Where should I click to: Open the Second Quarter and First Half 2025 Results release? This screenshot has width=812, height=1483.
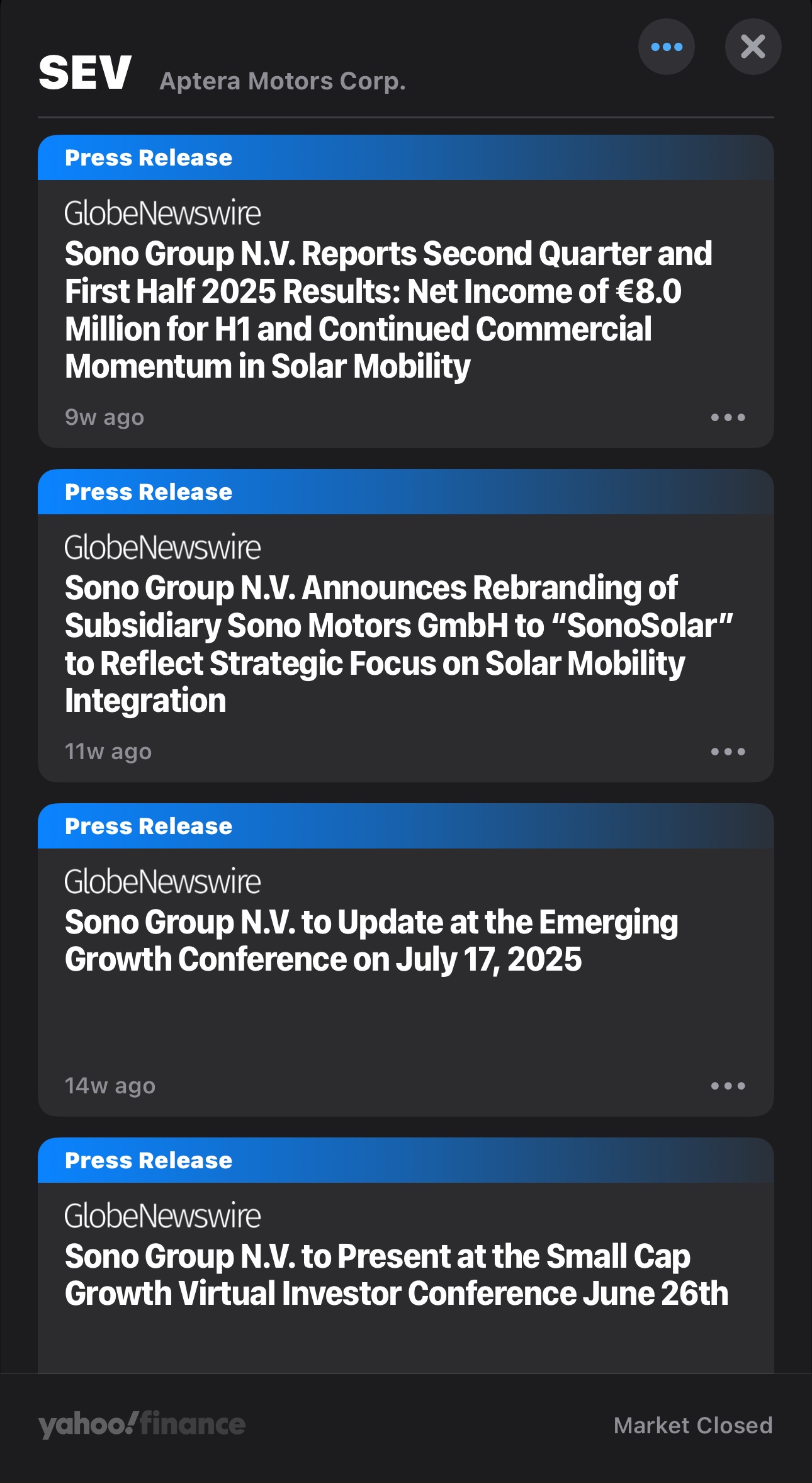[x=389, y=310]
